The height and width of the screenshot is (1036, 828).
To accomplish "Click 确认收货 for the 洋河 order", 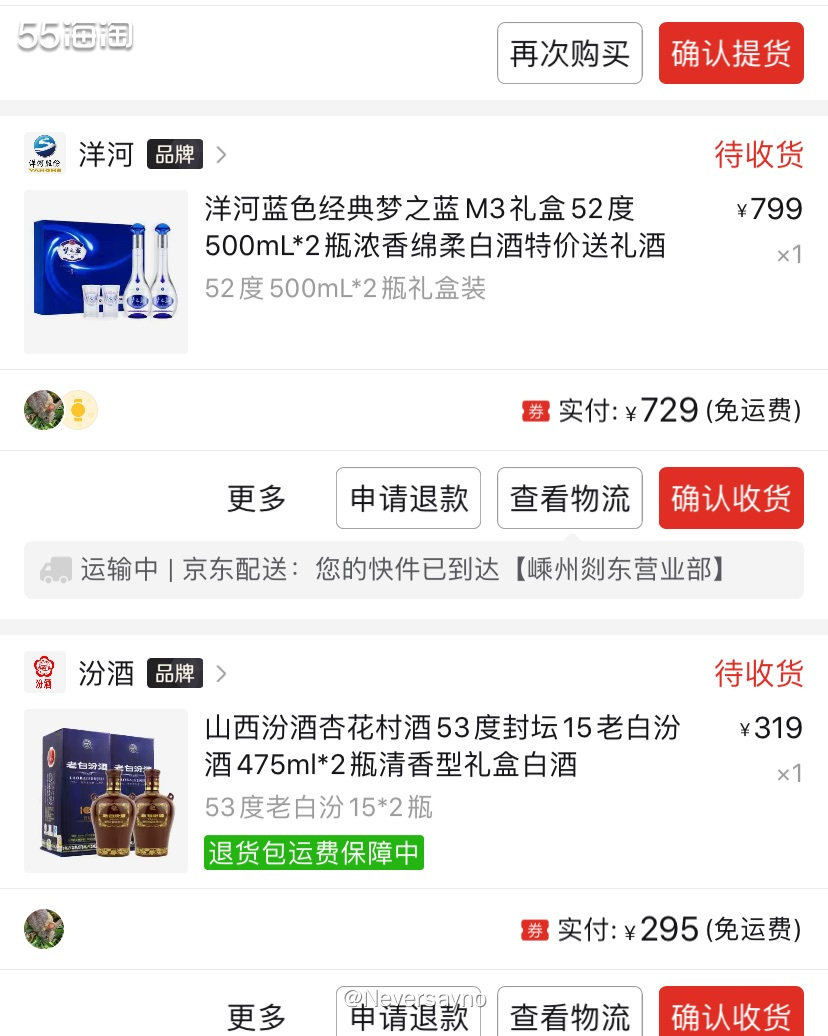I will click(731, 498).
